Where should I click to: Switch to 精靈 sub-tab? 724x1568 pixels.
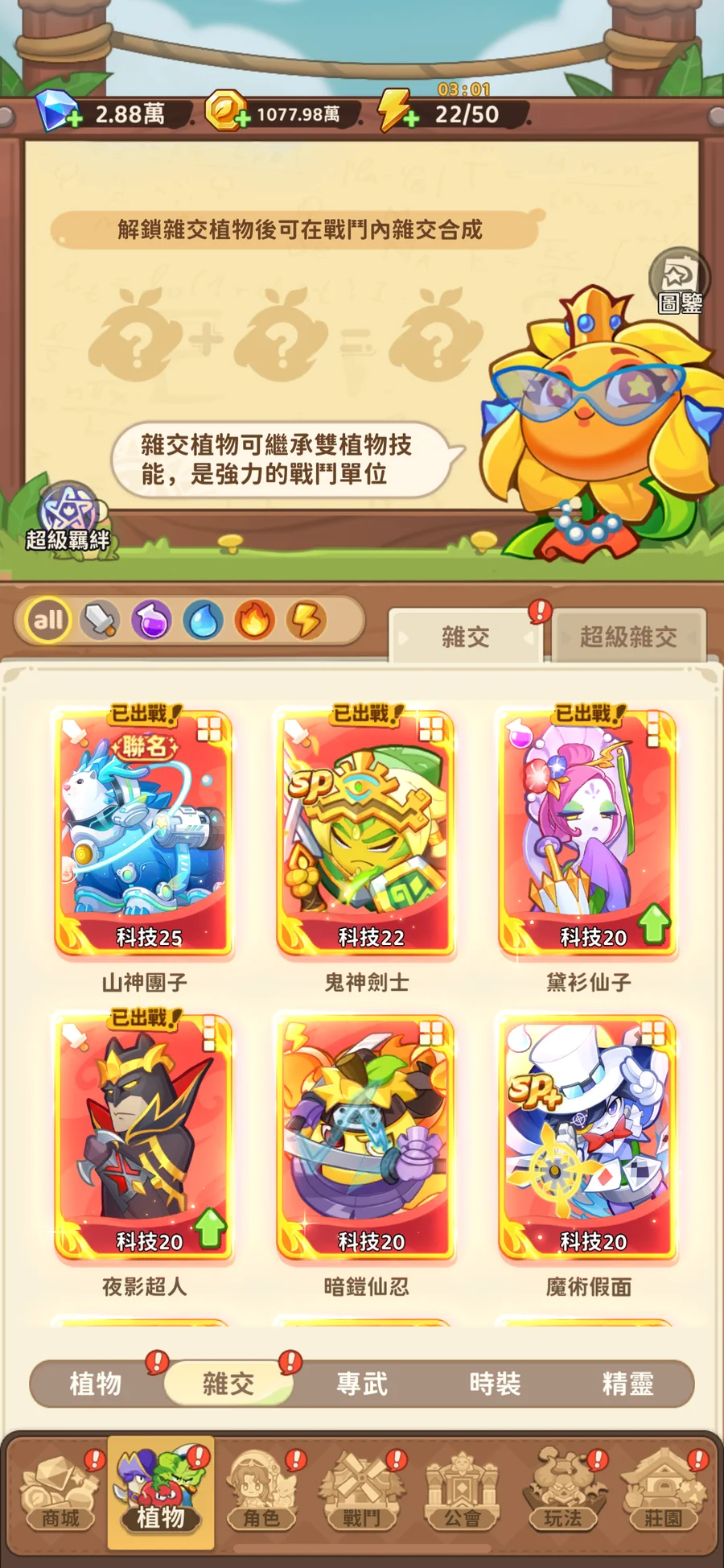(x=627, y=1384)
